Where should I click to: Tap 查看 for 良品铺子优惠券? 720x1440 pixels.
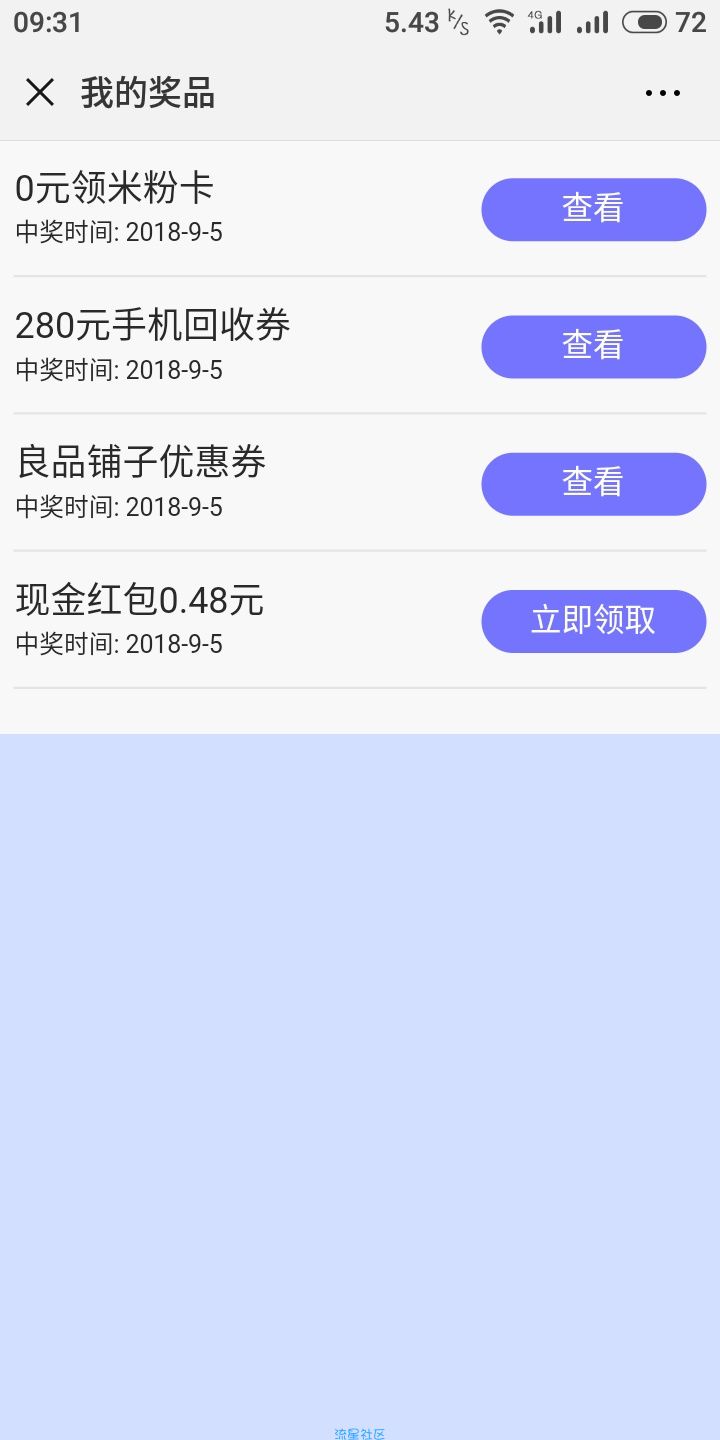pos(594,483)
